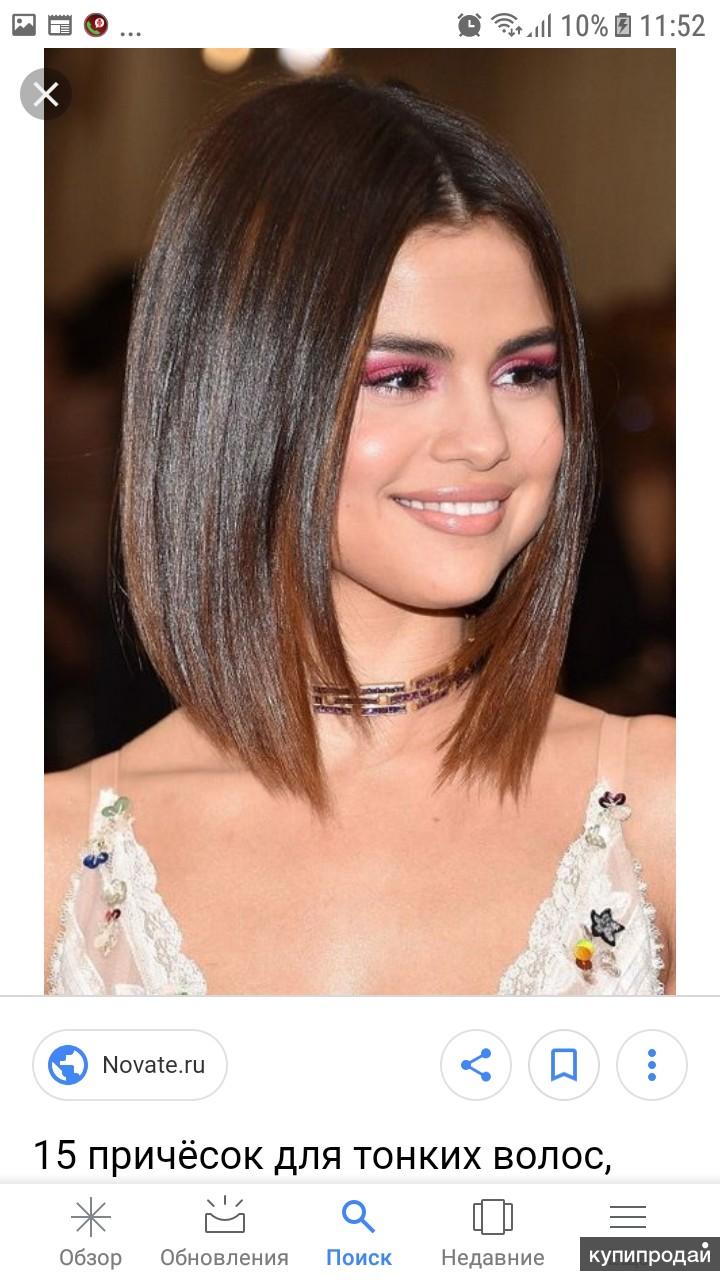Switch to the Обзор tab
This screenshot has width=720, height=1280.
90,1232
